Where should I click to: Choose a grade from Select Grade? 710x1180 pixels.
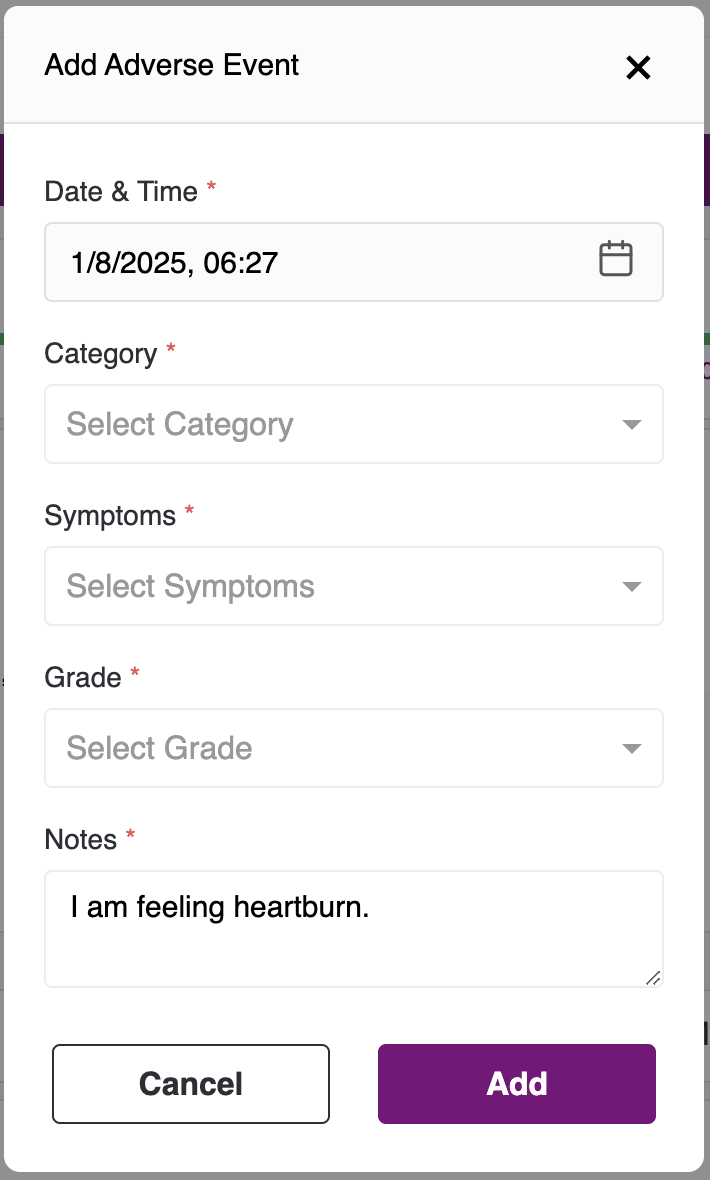click(354, 748)
